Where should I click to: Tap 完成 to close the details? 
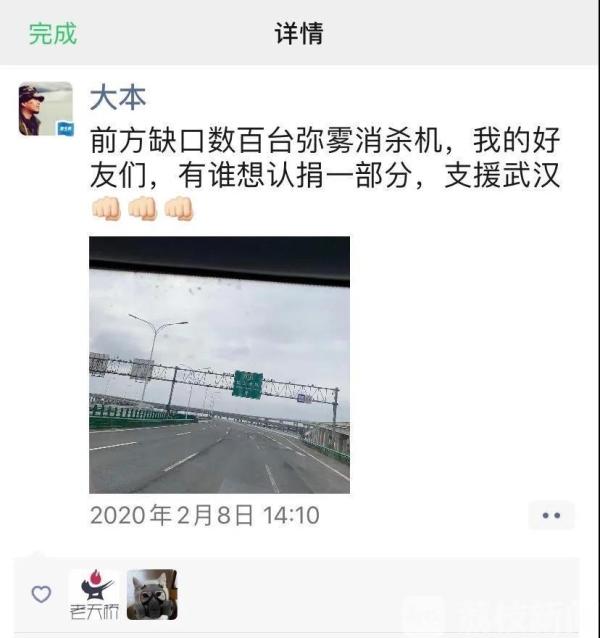(x=52, y=33)
